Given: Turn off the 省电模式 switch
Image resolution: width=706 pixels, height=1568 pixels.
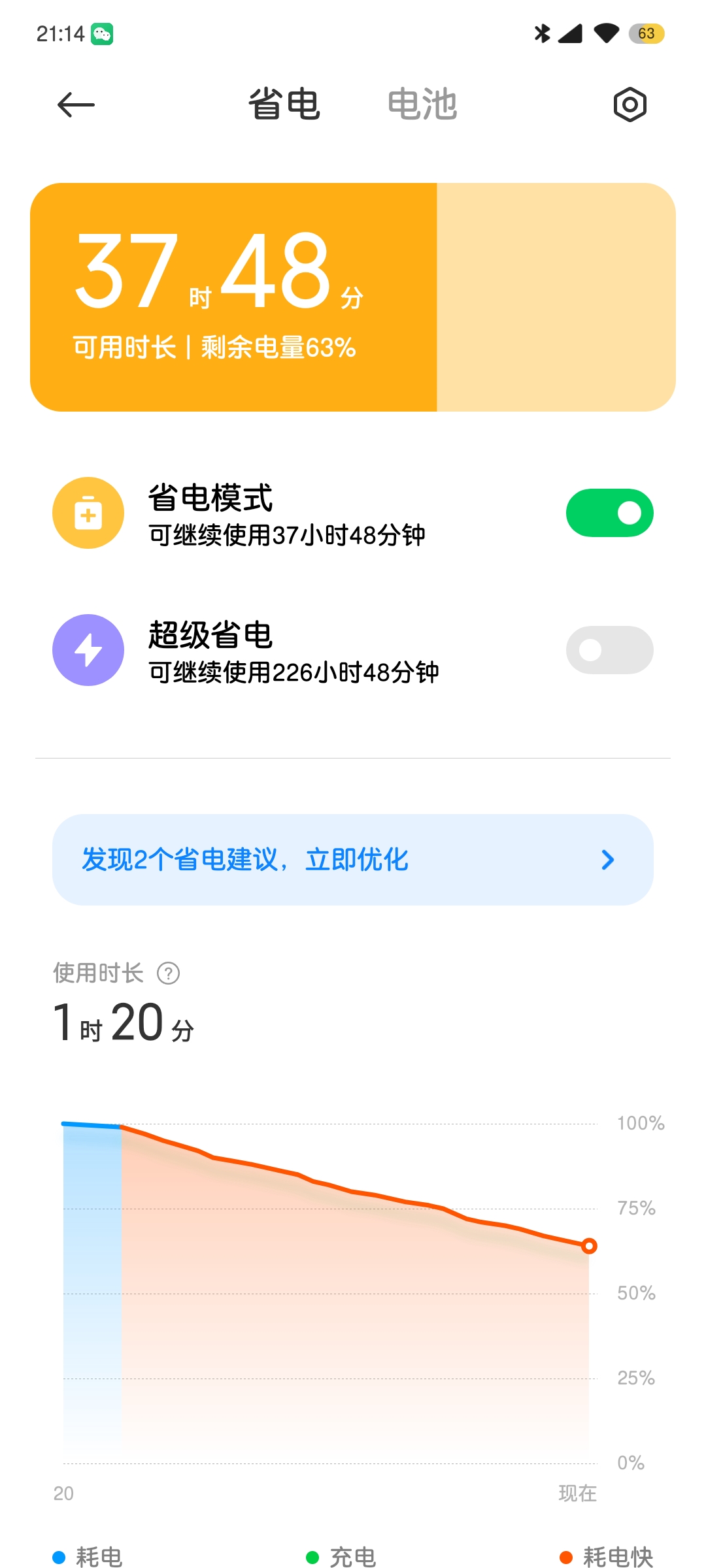Looking at the screenshot, I should click(x=609, y=513).
